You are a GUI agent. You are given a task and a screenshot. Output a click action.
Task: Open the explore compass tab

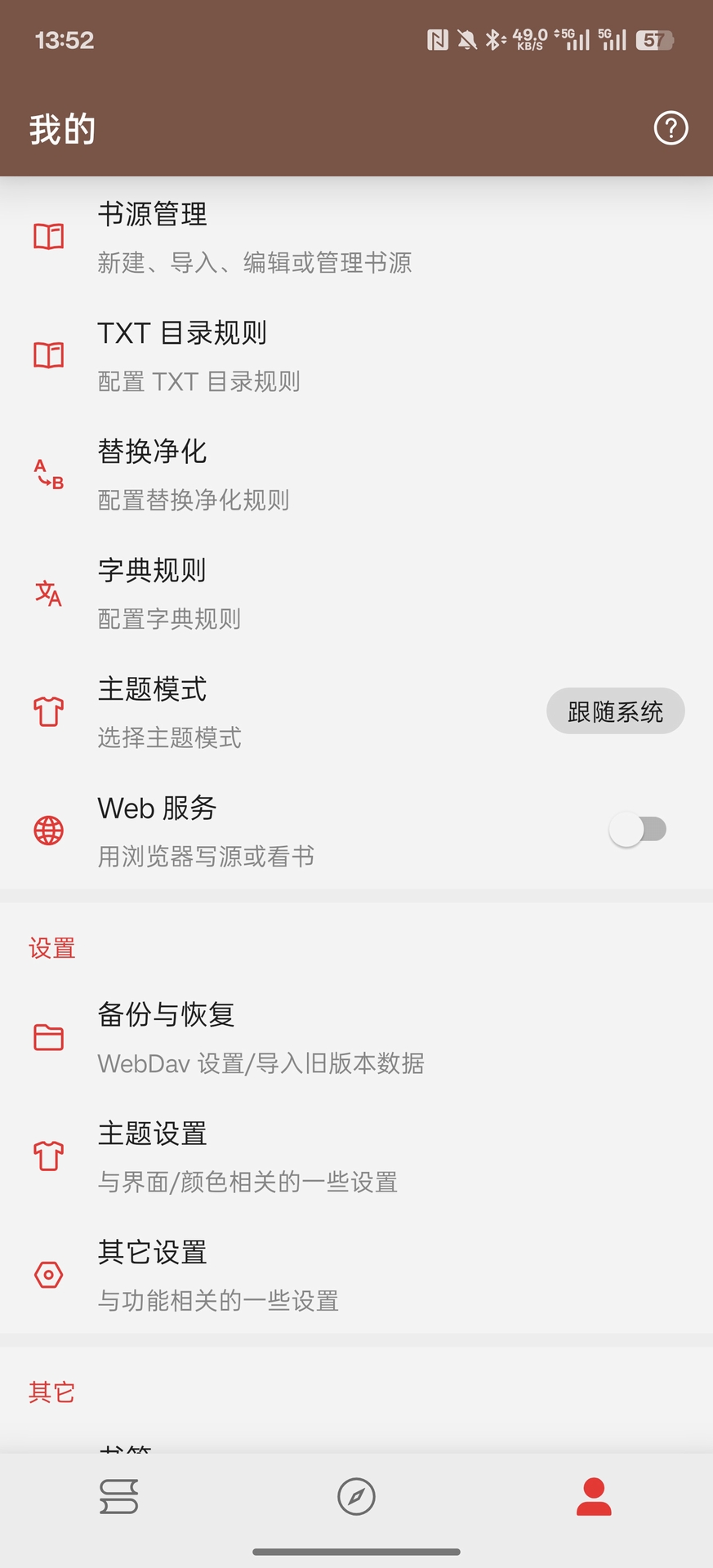pos(356,1497)
